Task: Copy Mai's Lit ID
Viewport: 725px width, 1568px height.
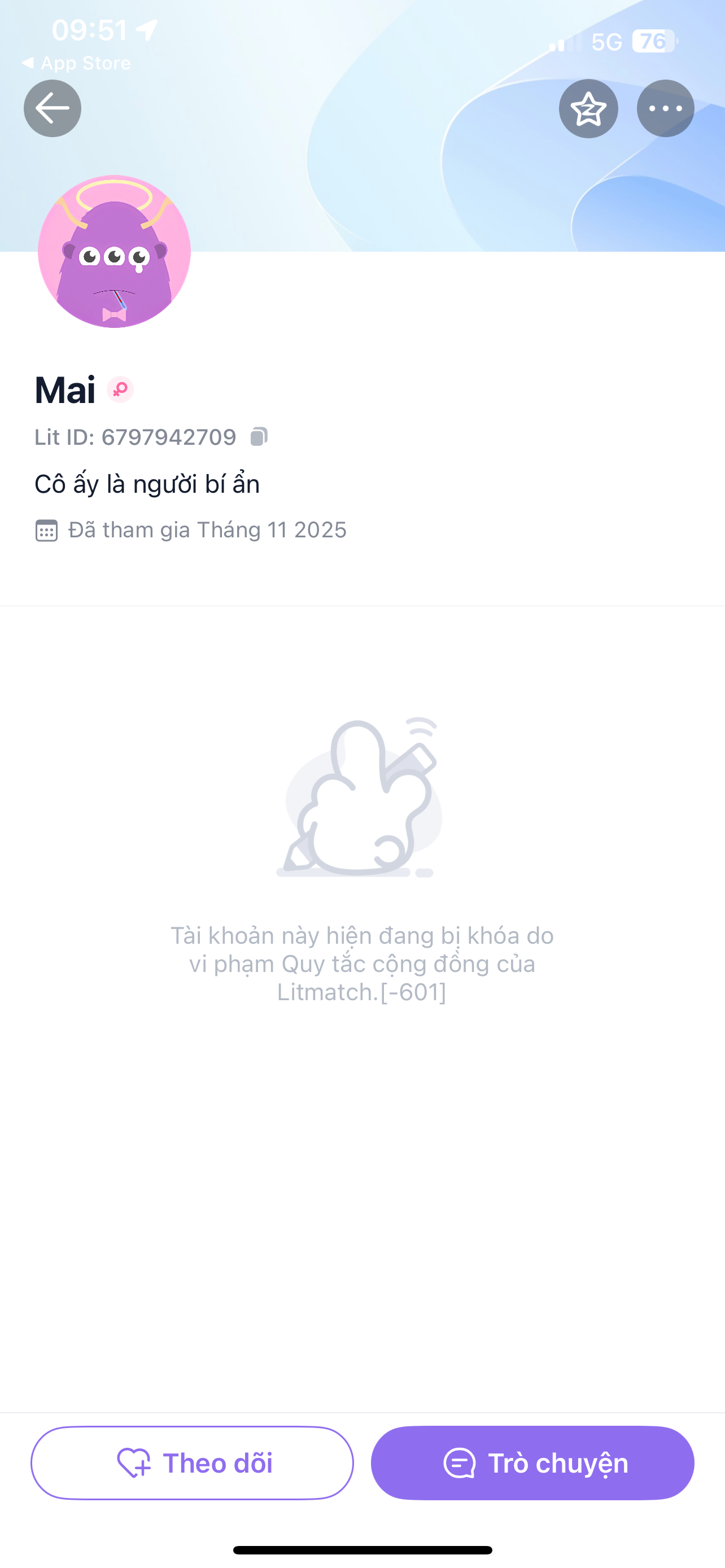Action: click(x=259, y=436)
